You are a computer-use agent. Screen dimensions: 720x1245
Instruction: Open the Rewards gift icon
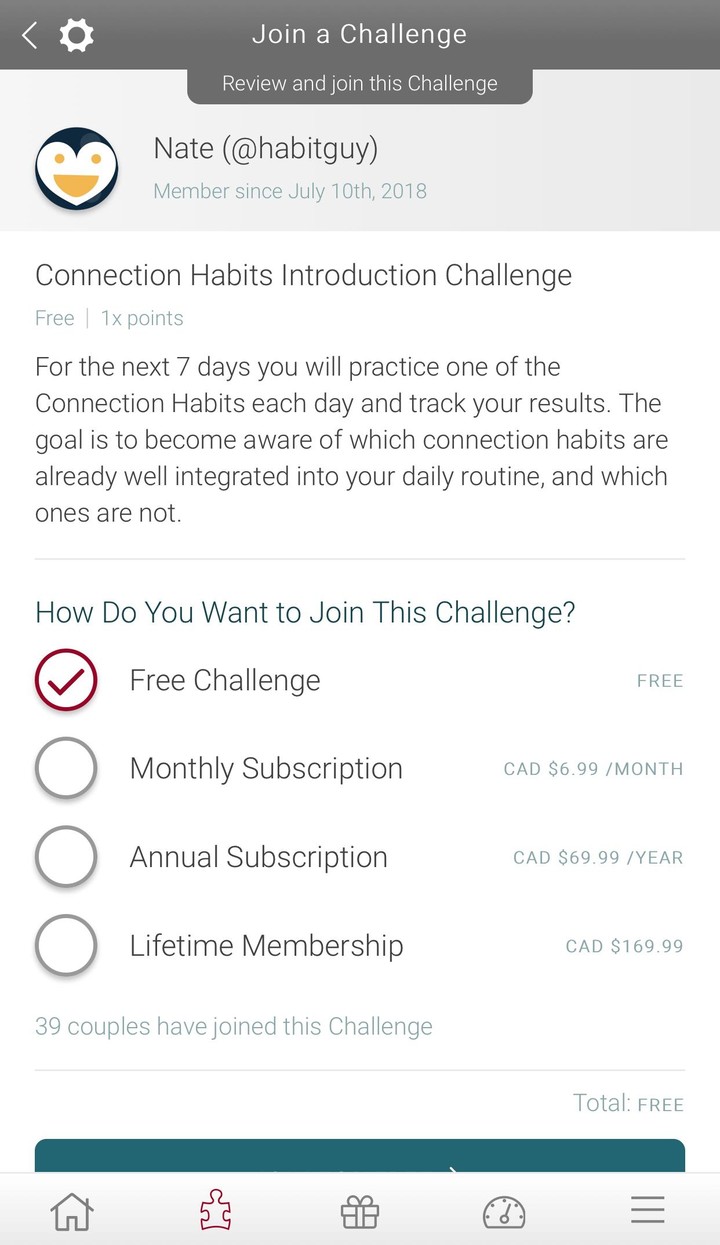[360, 1209]
